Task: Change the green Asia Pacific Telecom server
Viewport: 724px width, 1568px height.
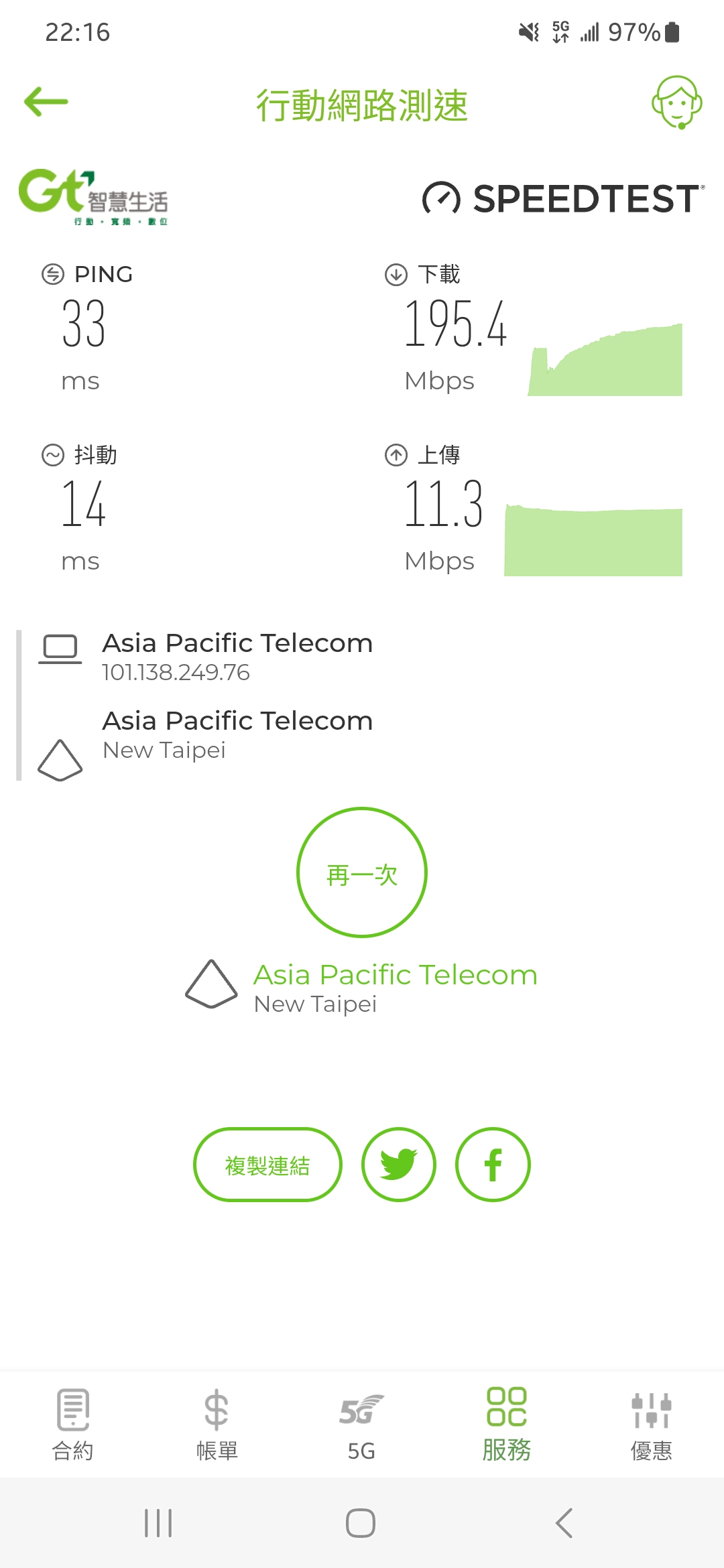Action: 395,975
